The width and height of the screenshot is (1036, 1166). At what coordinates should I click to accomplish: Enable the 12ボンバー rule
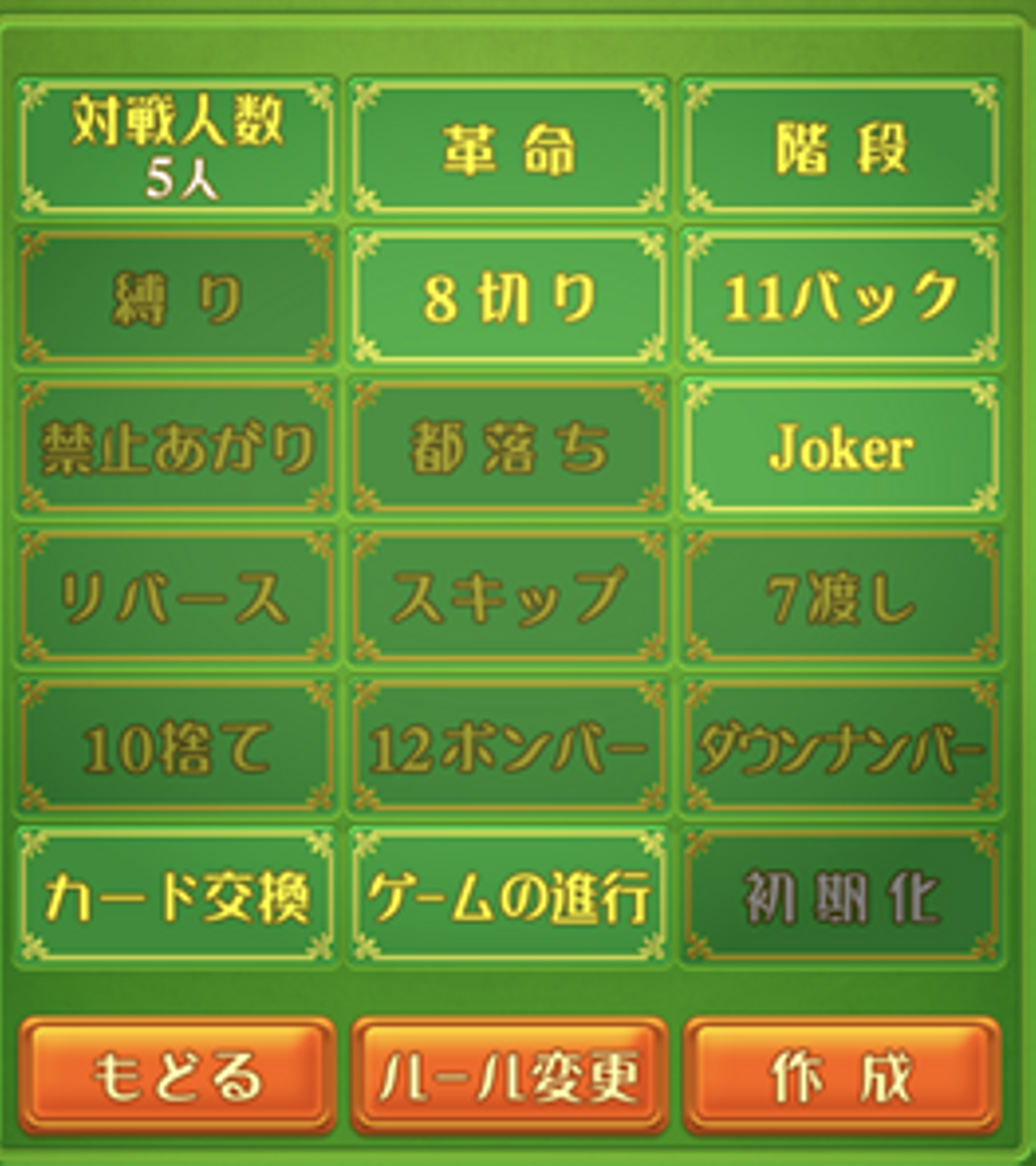[x=509, y=747]
